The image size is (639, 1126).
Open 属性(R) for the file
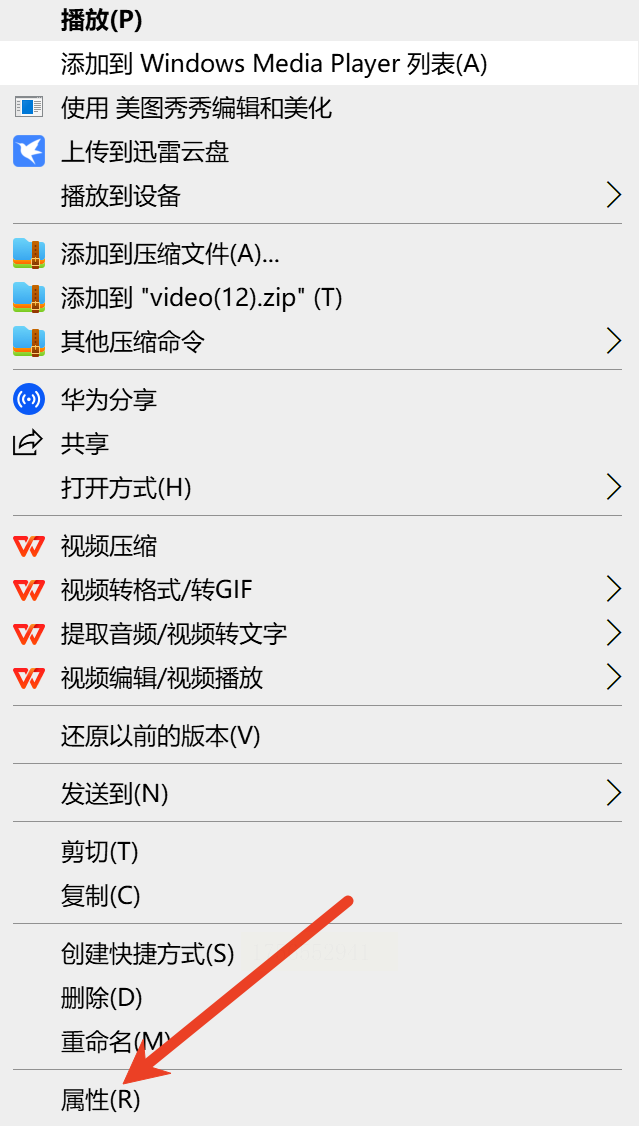pos(101,1100)
